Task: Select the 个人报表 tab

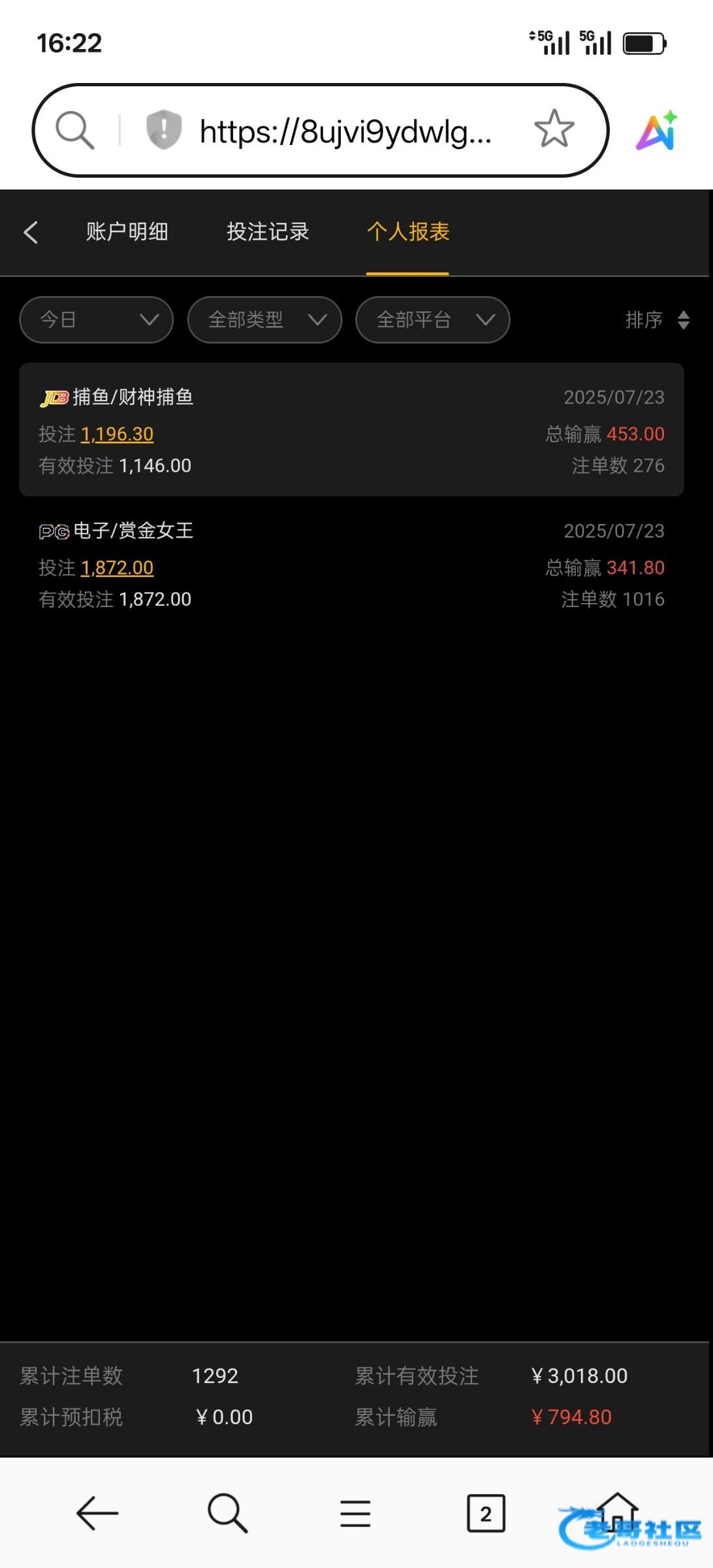Action: 408,231
